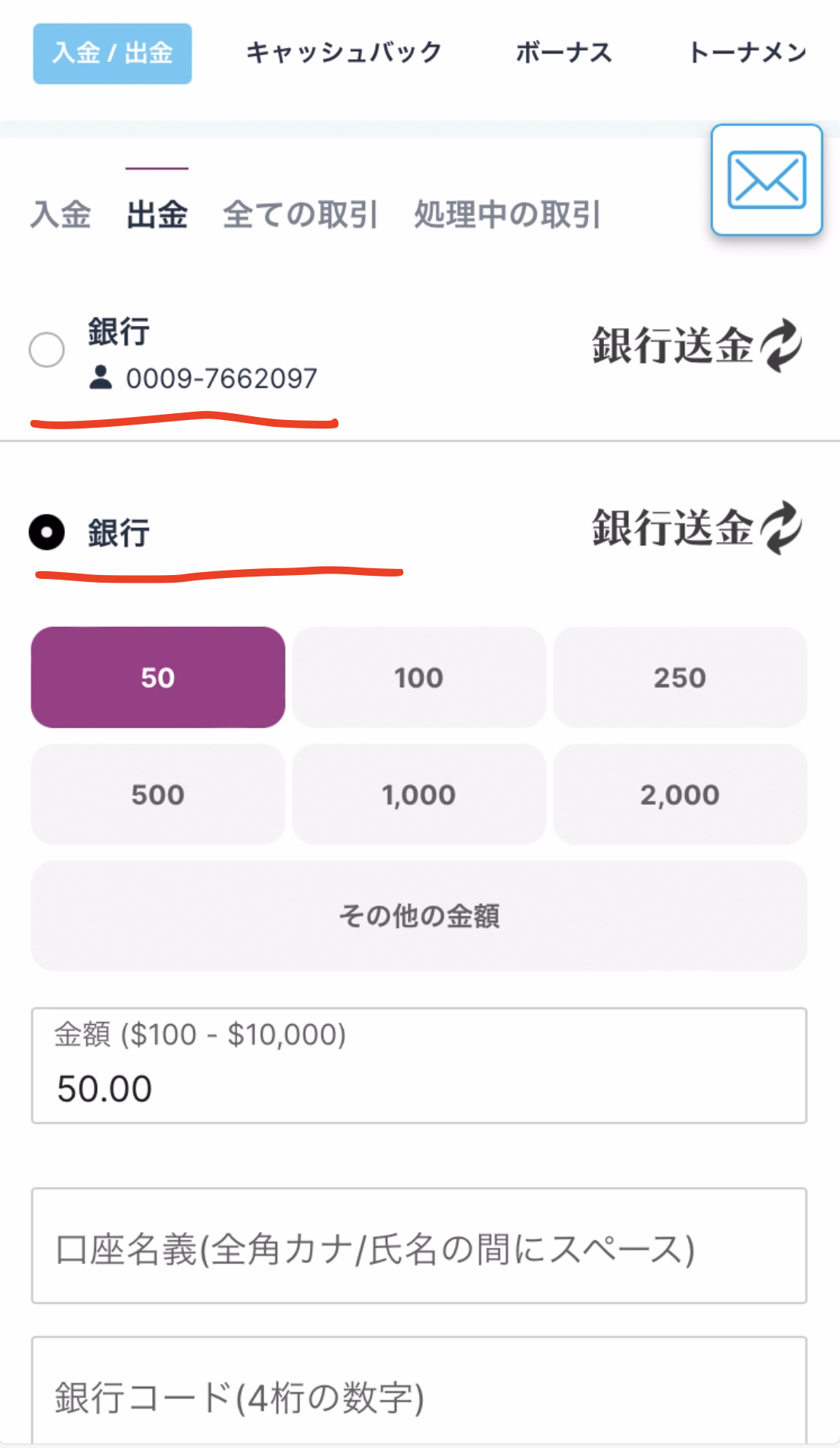Choose the 100 amount button
This screenshot has height=1448, width=840.
419,677
